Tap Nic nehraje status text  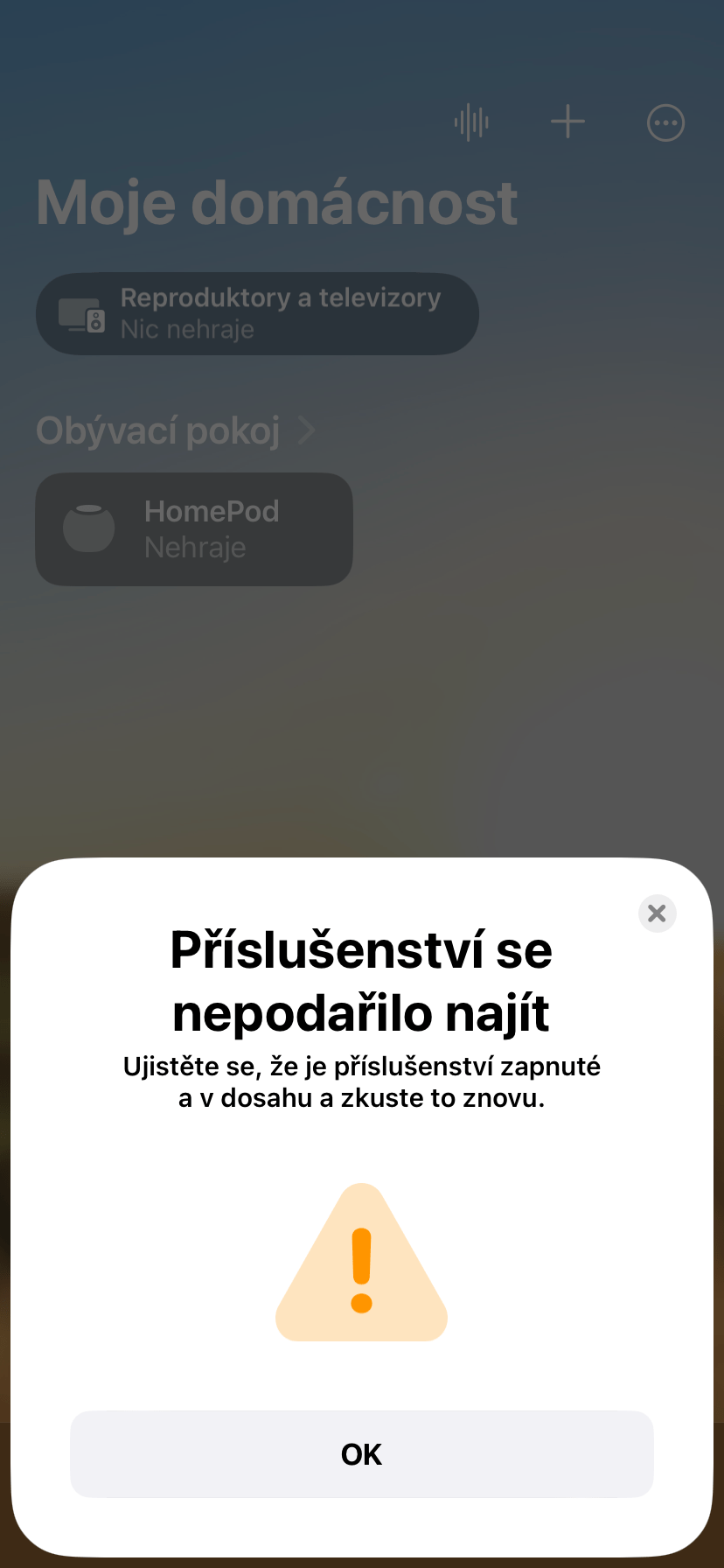pos(187,330)
